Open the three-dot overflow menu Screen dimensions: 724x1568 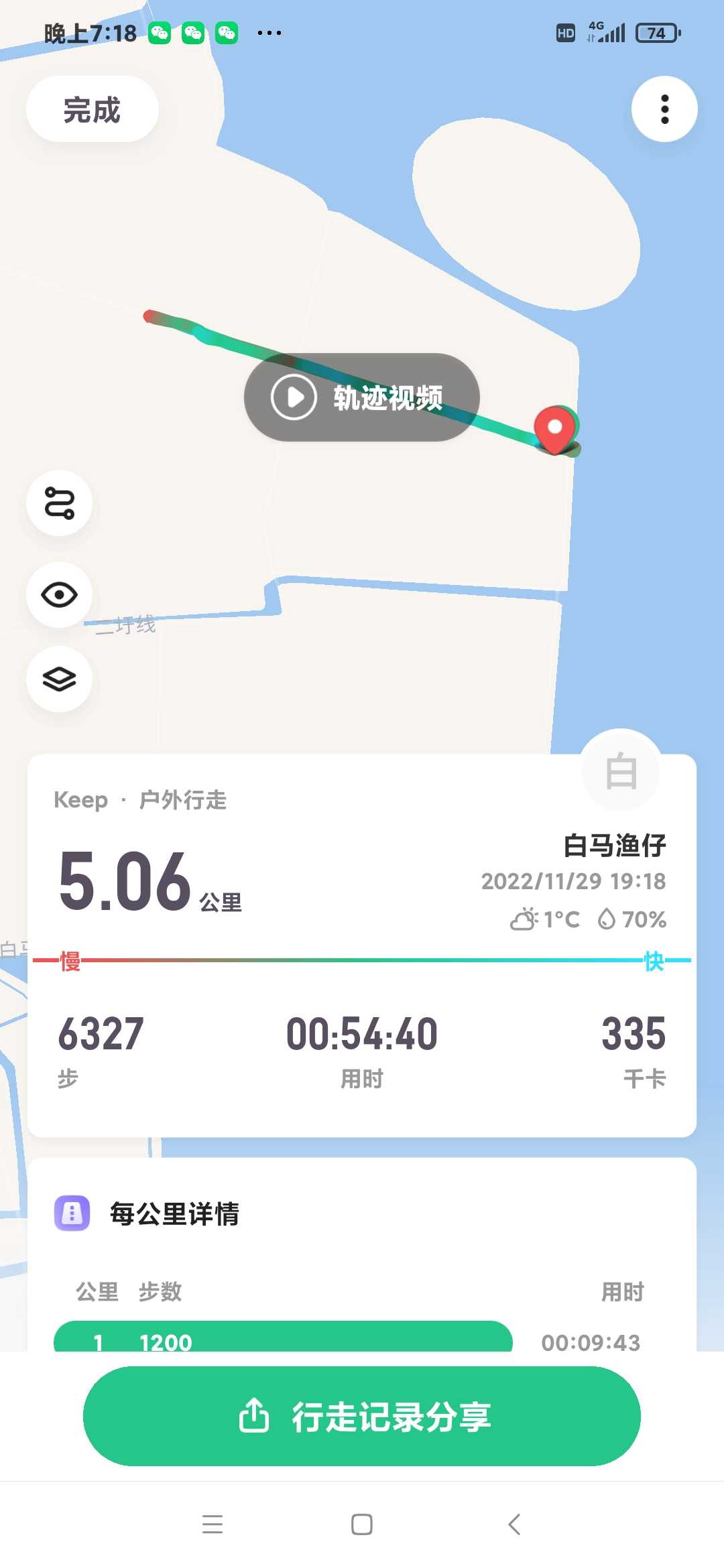click(664, 109)
